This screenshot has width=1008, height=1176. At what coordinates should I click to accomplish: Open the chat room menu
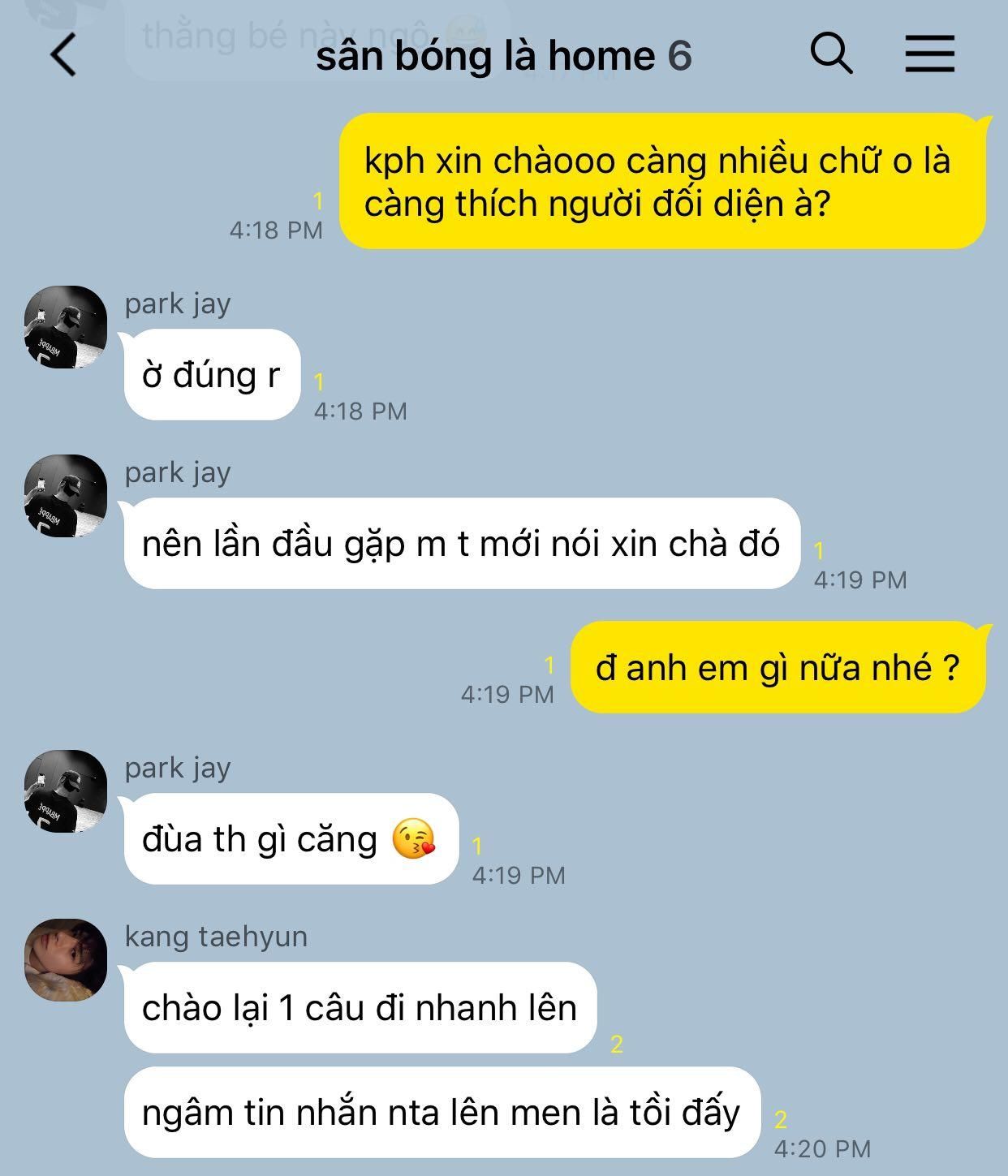[930, 54]
